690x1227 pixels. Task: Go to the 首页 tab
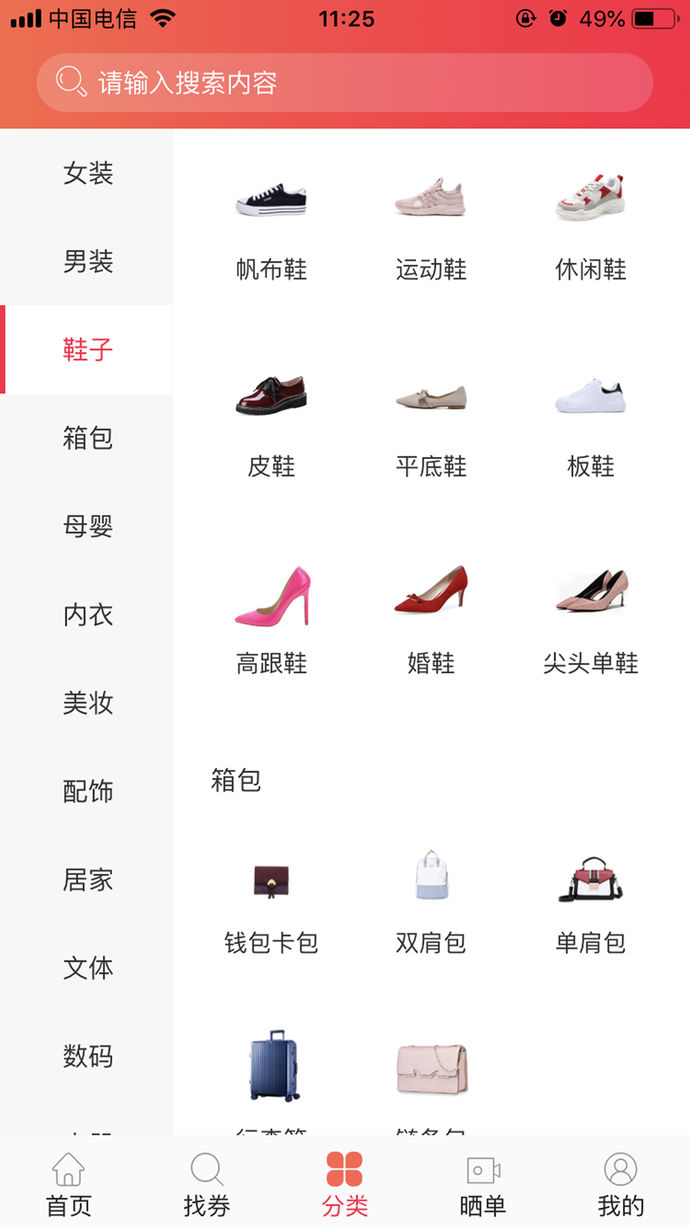click(69, 1183)
